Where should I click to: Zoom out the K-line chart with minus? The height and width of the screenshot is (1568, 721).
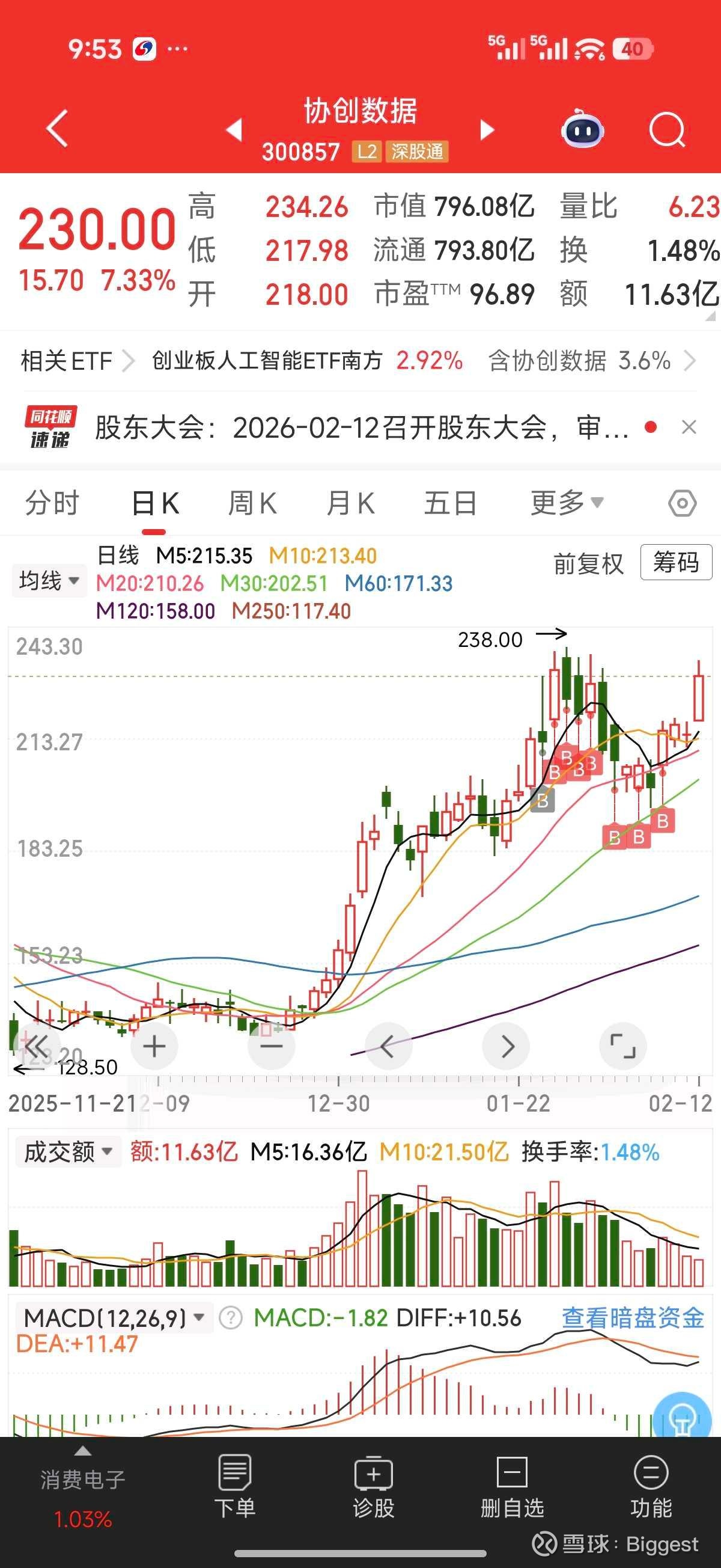[272, 1046]
